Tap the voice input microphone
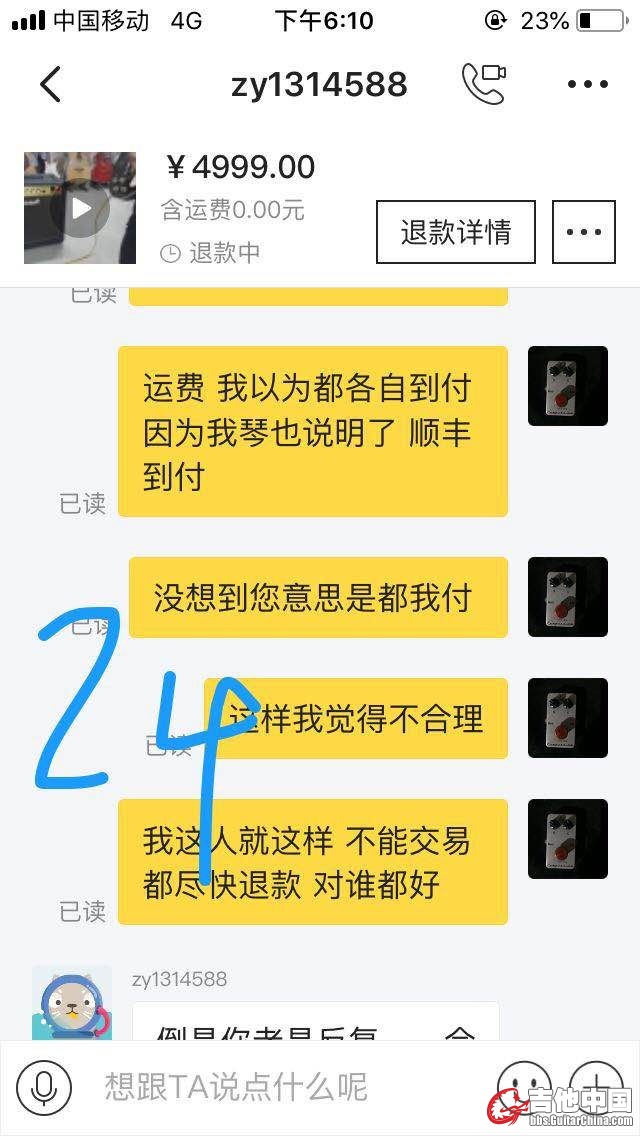Screen dimensions: 640x1136 click(x=44, y=1087)
